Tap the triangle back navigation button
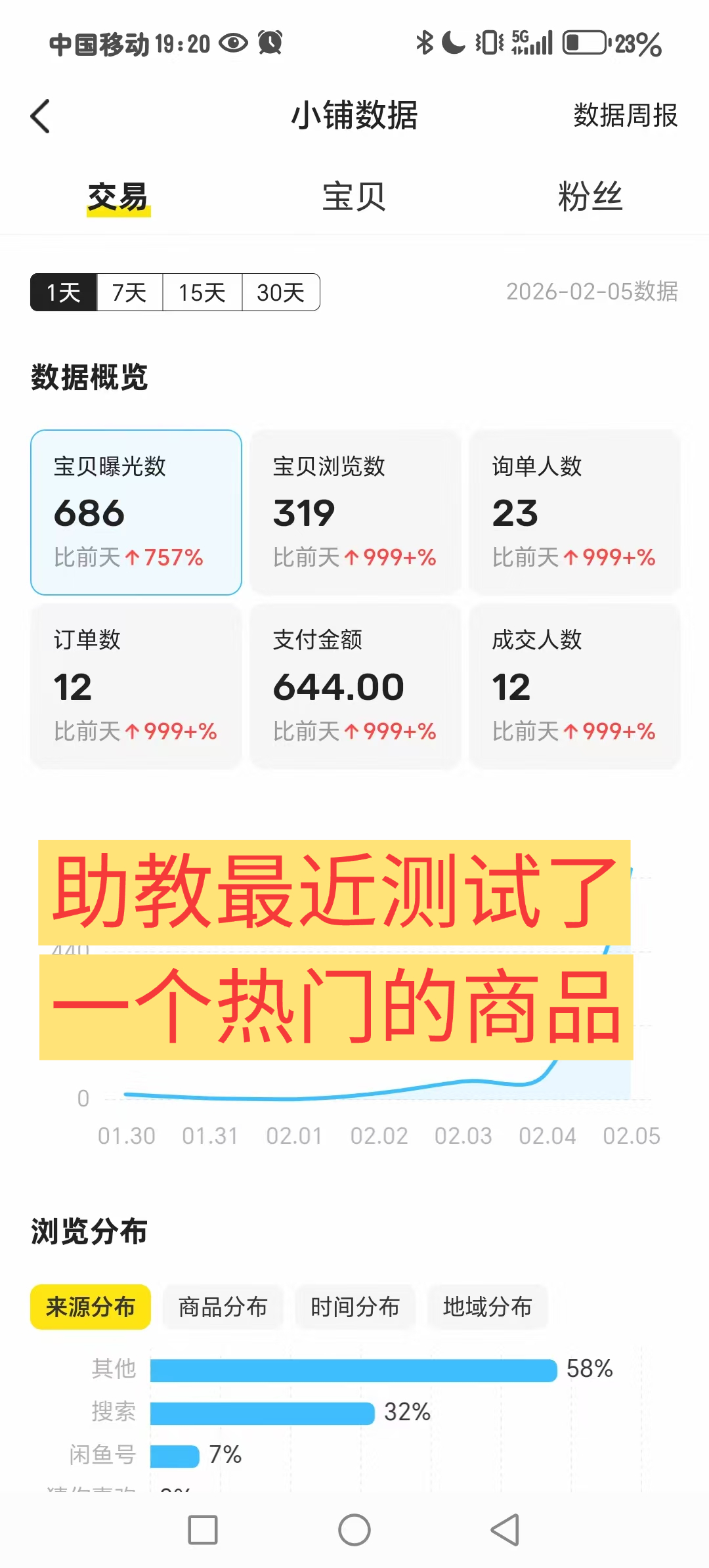Screen dimensions: 709x1568 pyautogui.click(x=504, y=1530)
